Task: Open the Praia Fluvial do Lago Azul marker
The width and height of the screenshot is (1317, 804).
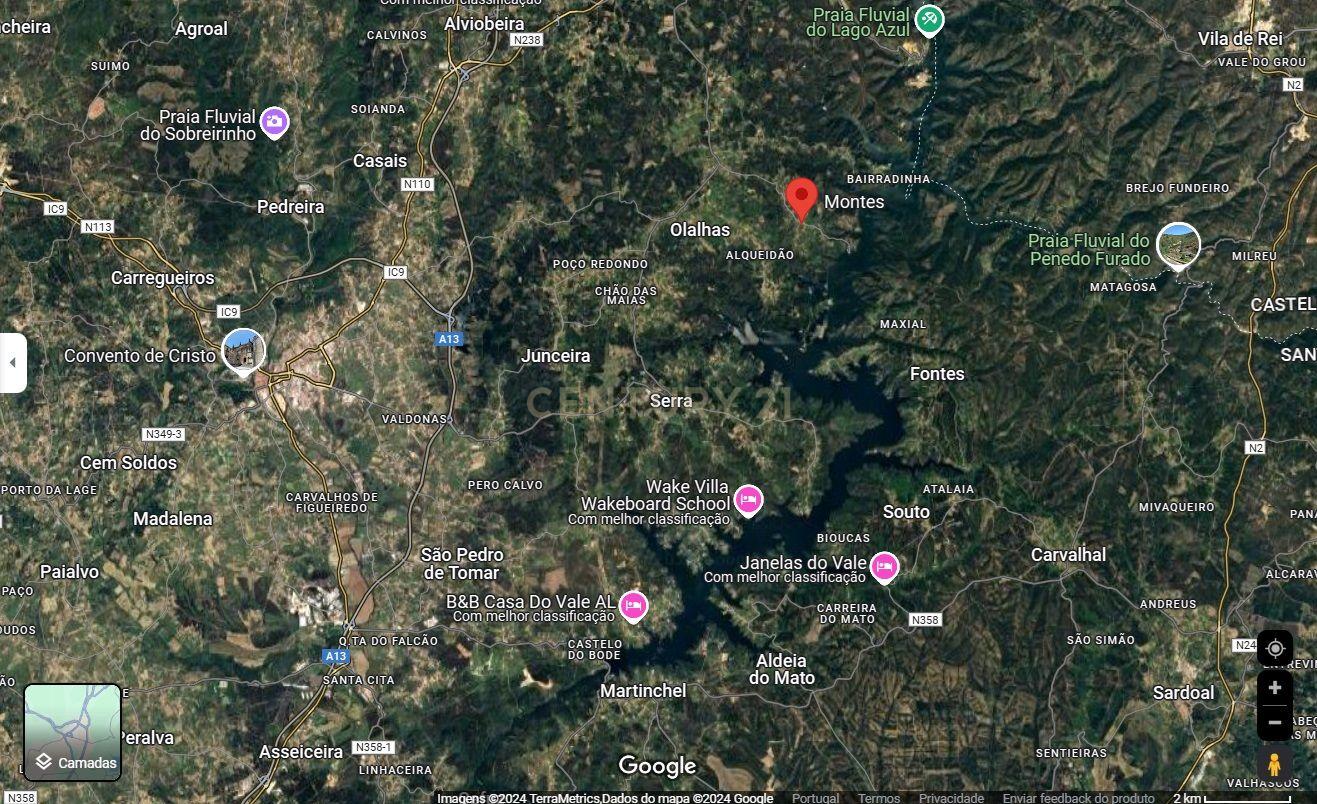Action: click(929, 18)
